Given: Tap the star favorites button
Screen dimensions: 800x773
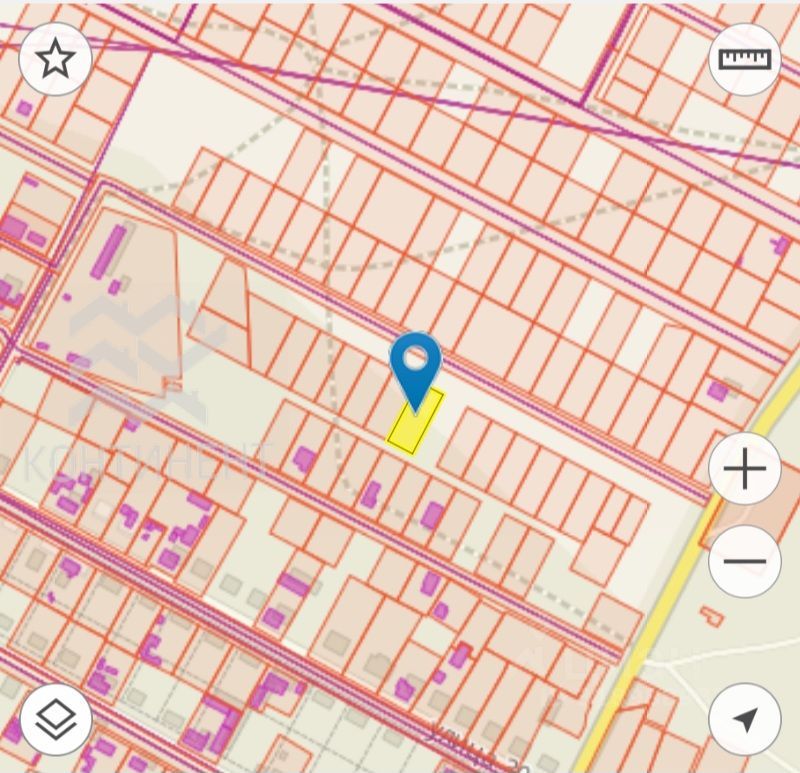Looking at the screenshot, I should click(x=55, y=59).
